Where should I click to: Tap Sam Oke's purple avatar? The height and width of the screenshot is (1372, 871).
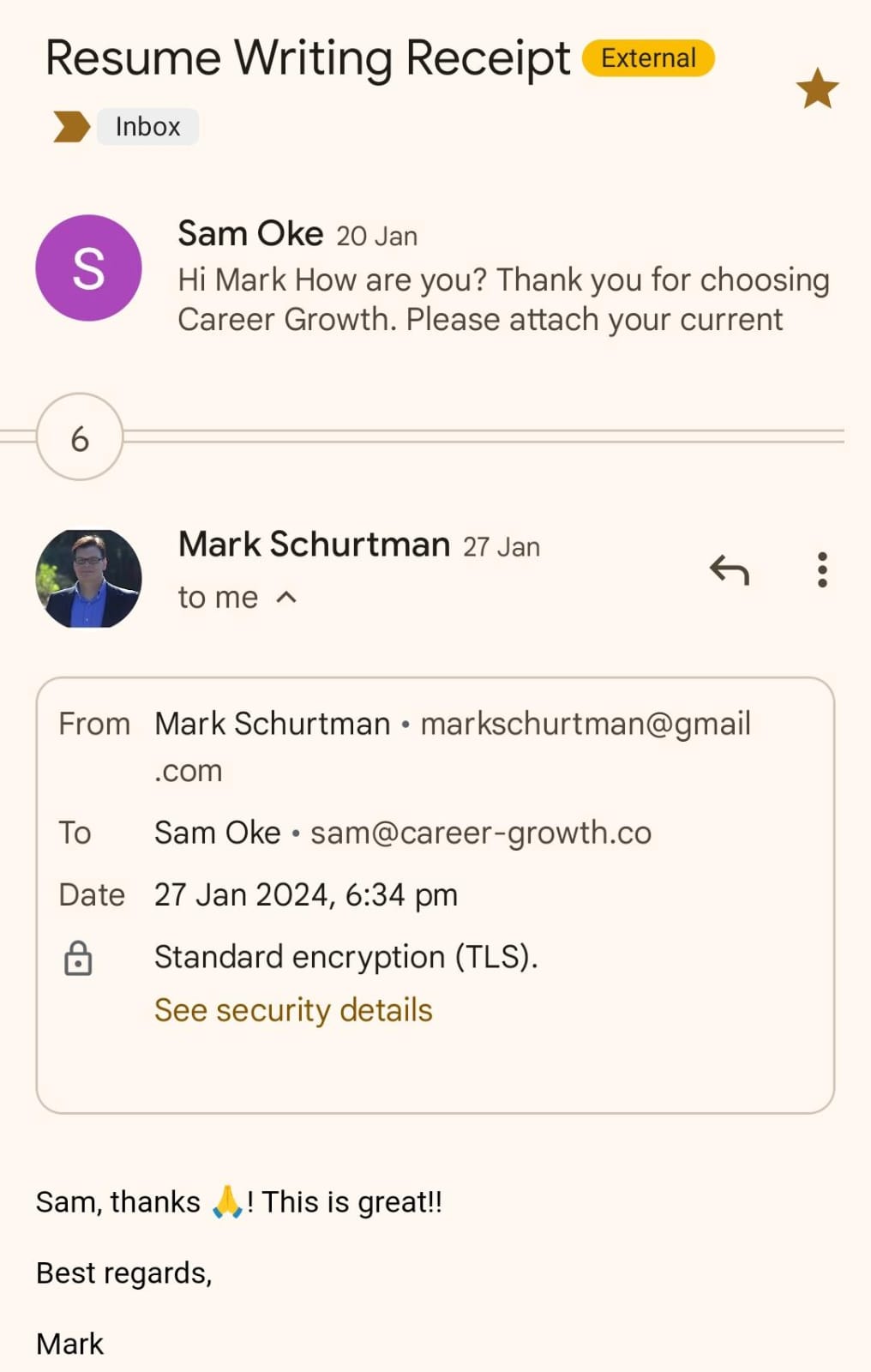(88, 268)
